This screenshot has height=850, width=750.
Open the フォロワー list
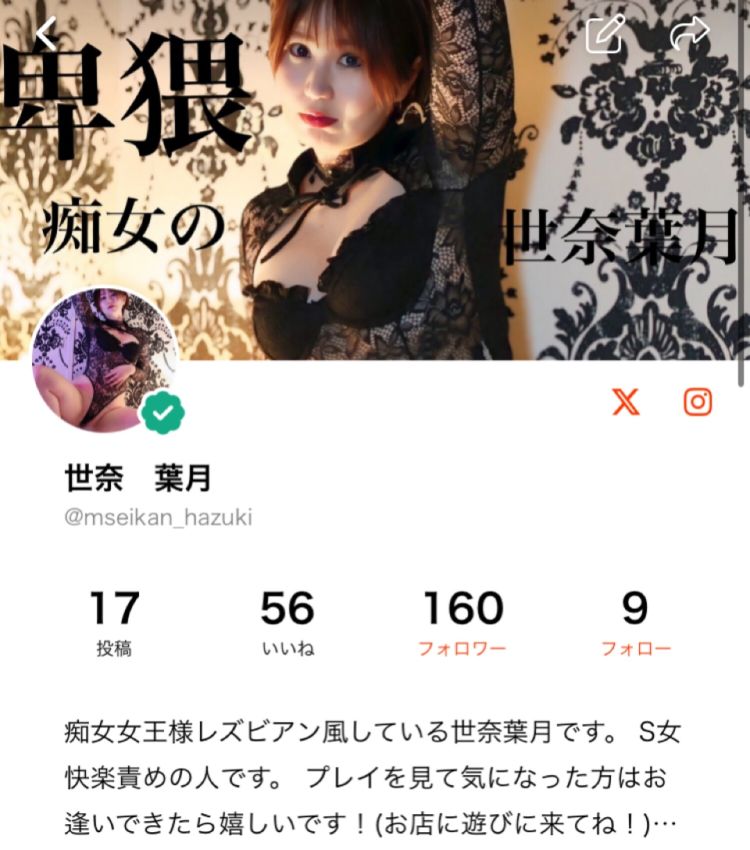click(x=462, y=622)
